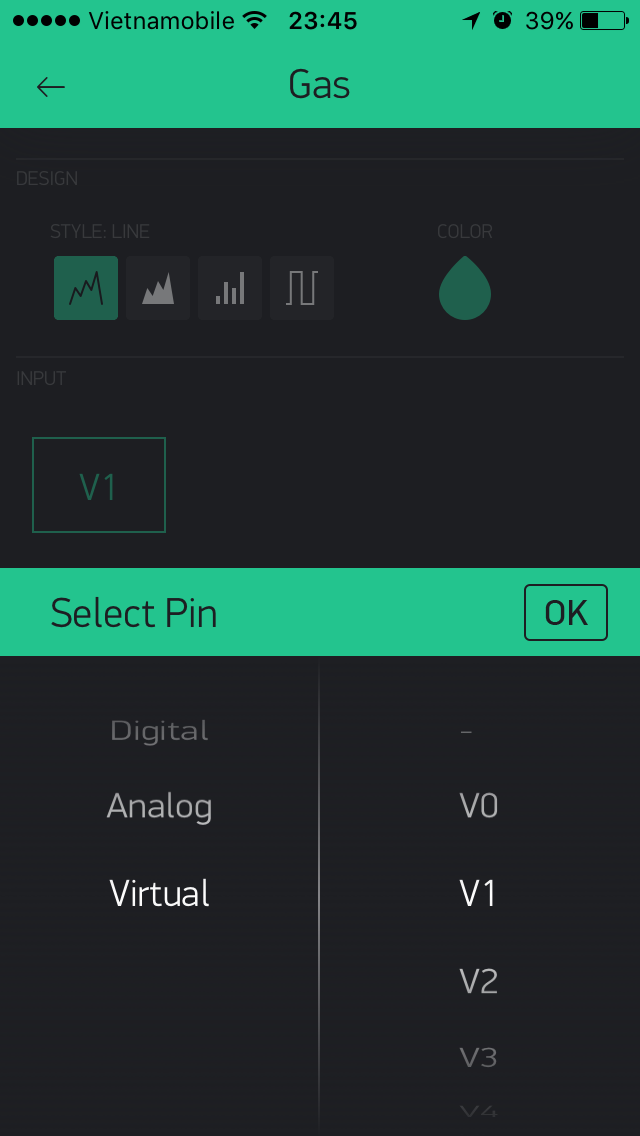Screen dimensions: 640x1136
Task: Confirm pin selection with OK
Action: tap(565, 612)
